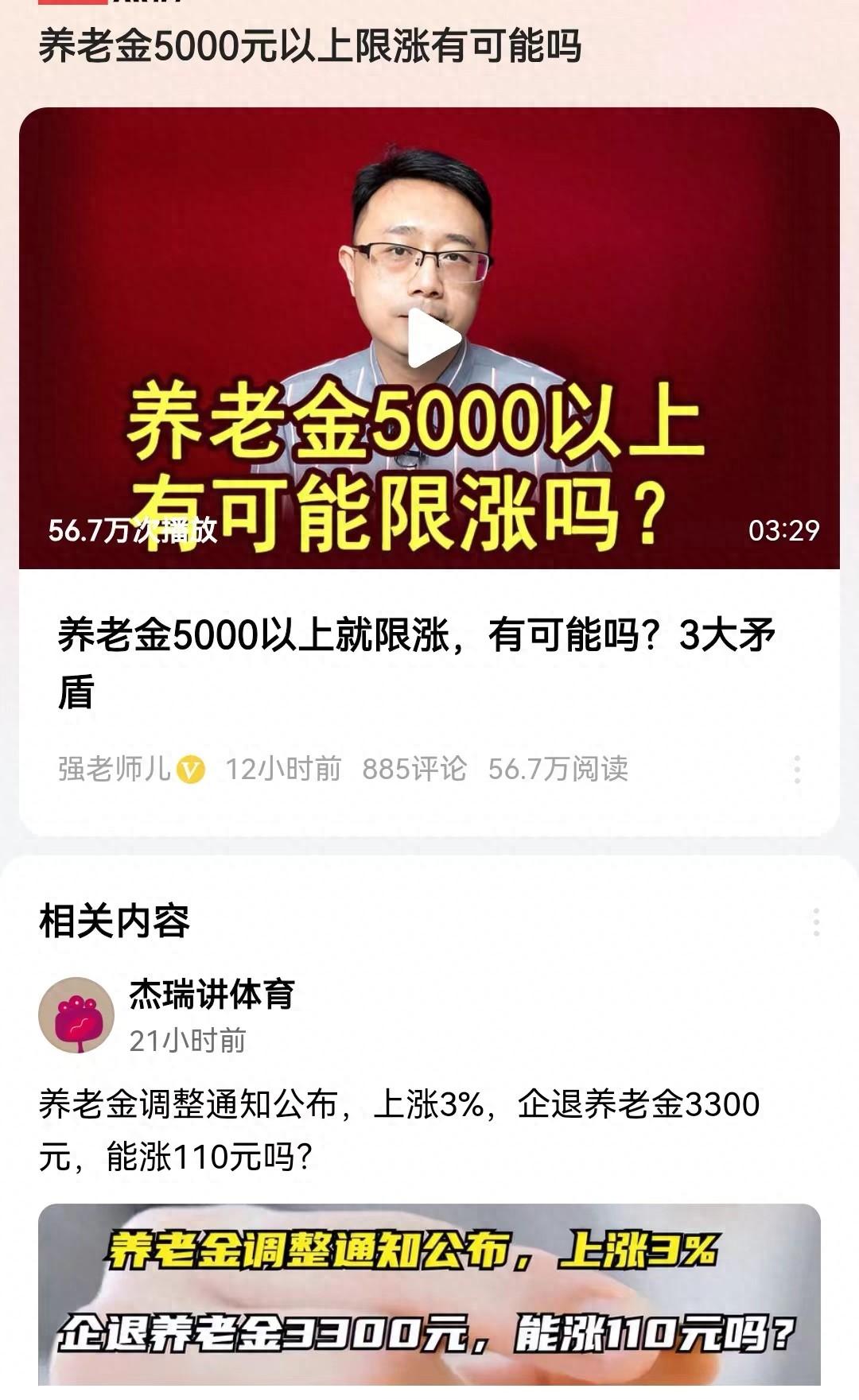This screenshot has height=1400, width=859.
Task: Open overflow menu for 强老师儿's video card
Action: click(797, 770)
